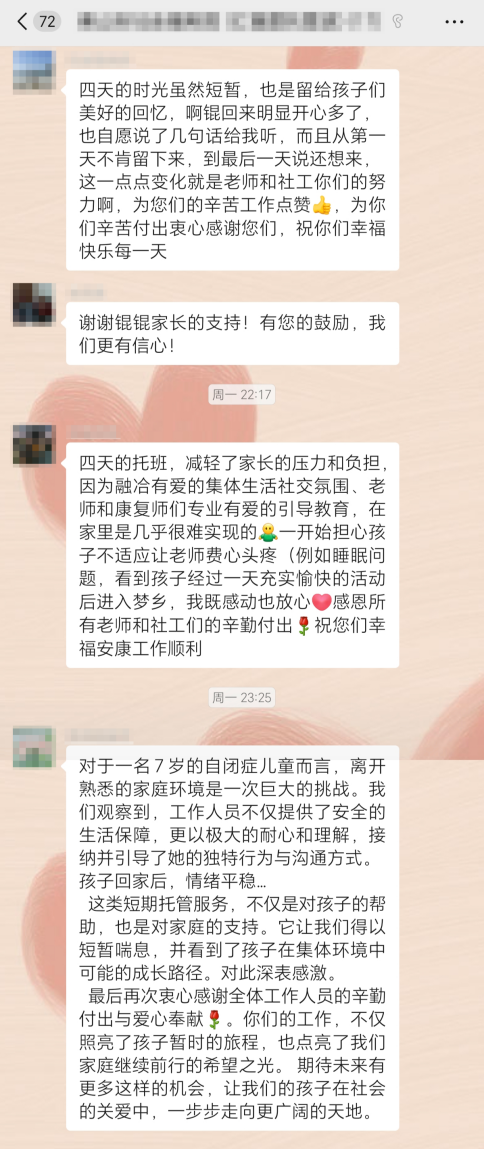
Task: Open the chat's three-dot options menu
Action: point(454,22)
